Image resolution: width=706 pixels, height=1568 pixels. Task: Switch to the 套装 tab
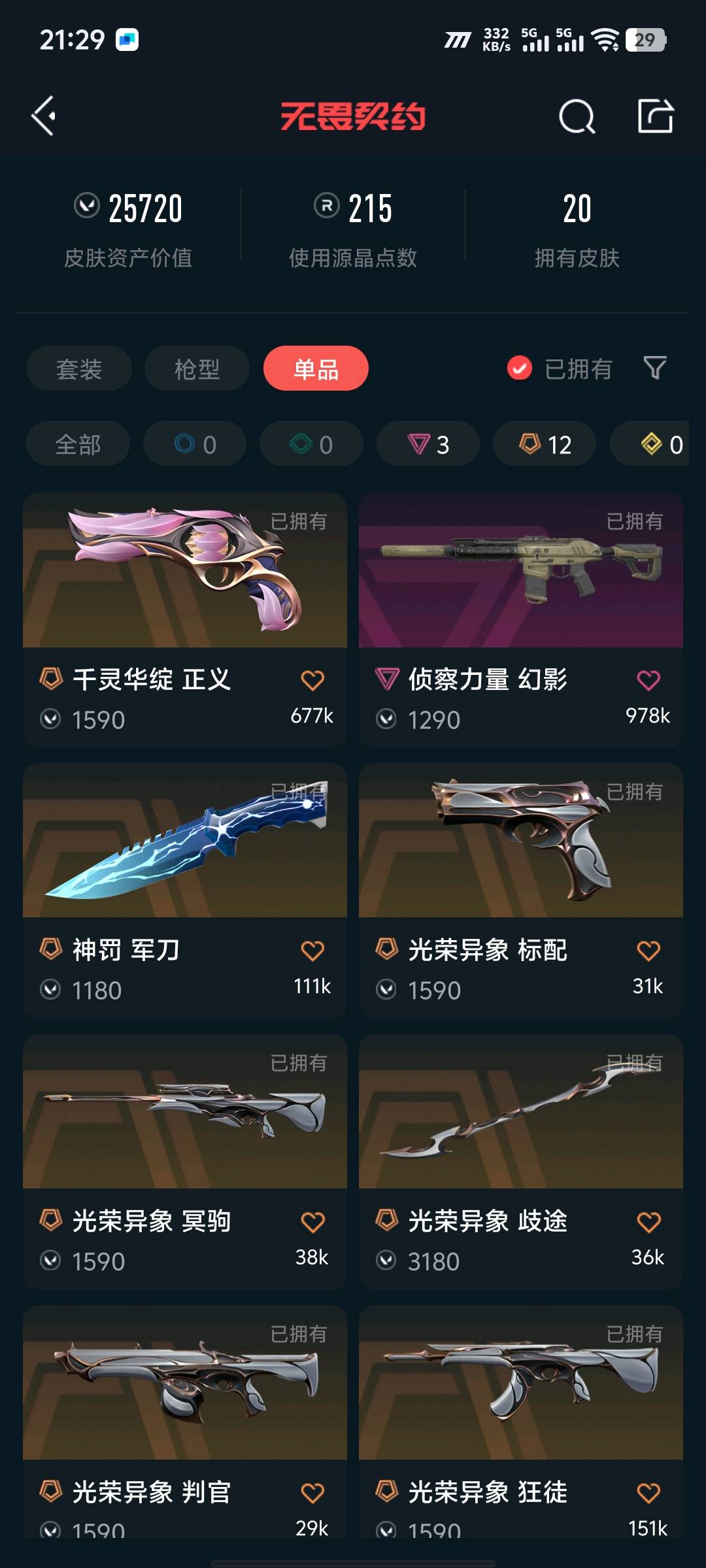[x=79, y=369]
